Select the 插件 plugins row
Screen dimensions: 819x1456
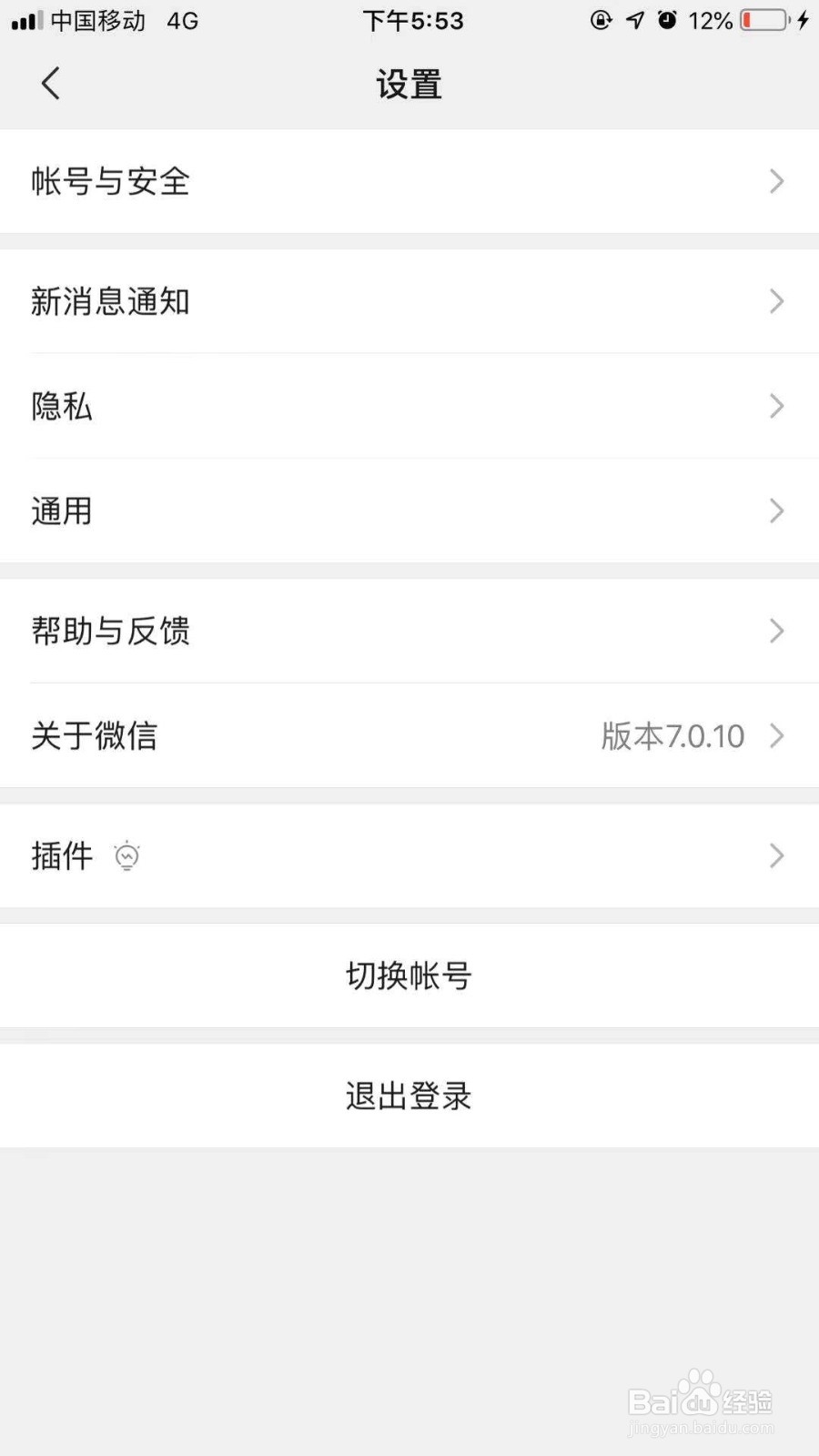409,855
